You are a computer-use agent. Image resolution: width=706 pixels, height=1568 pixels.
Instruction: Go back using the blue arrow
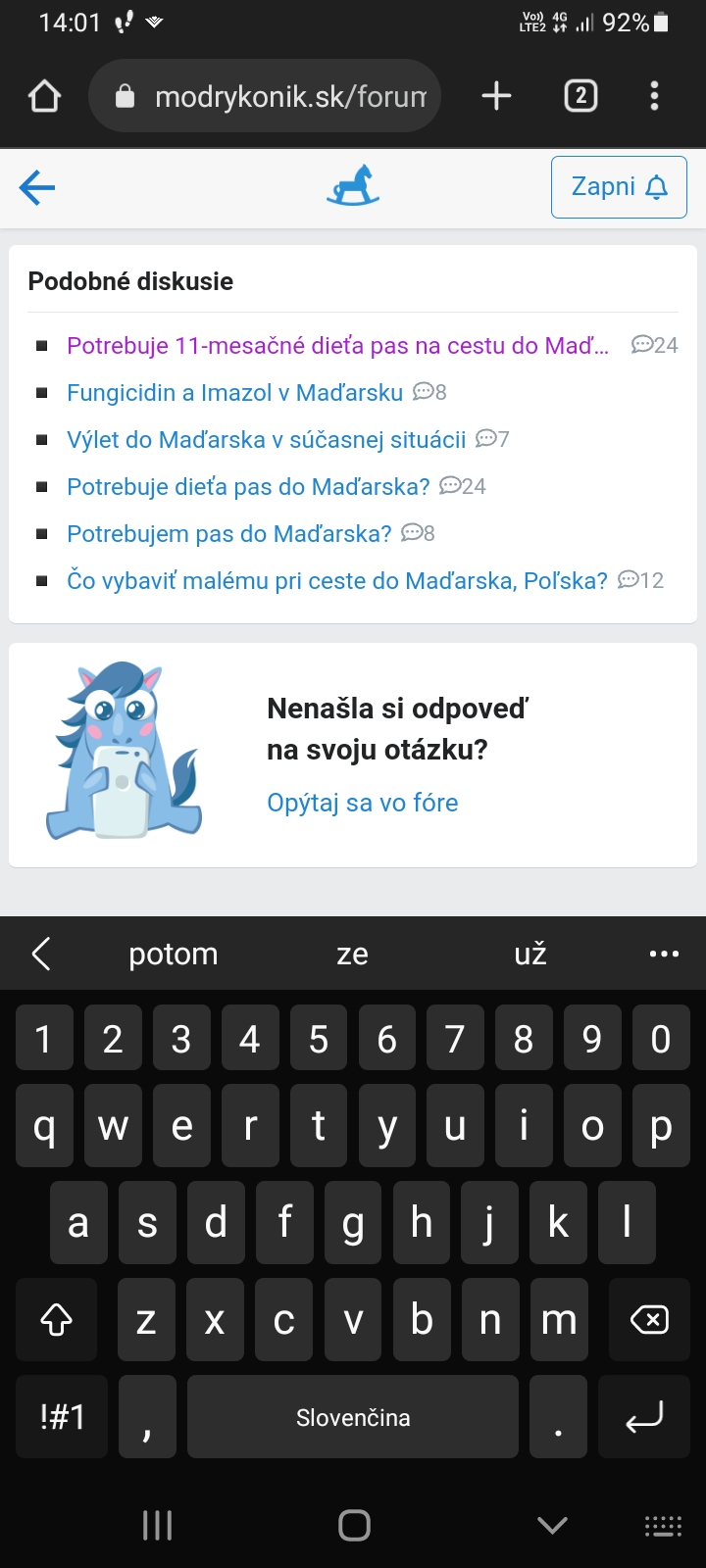point(37,186)
